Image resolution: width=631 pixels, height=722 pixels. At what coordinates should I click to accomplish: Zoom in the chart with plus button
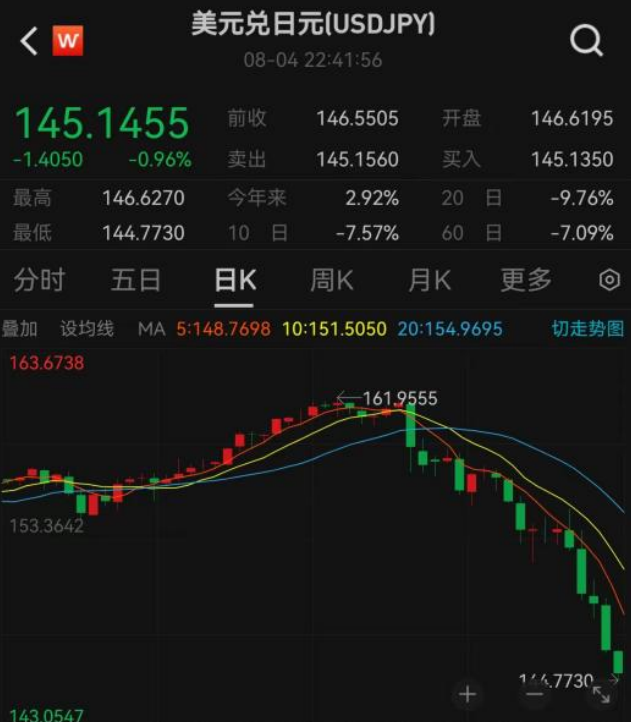point(467,693)
